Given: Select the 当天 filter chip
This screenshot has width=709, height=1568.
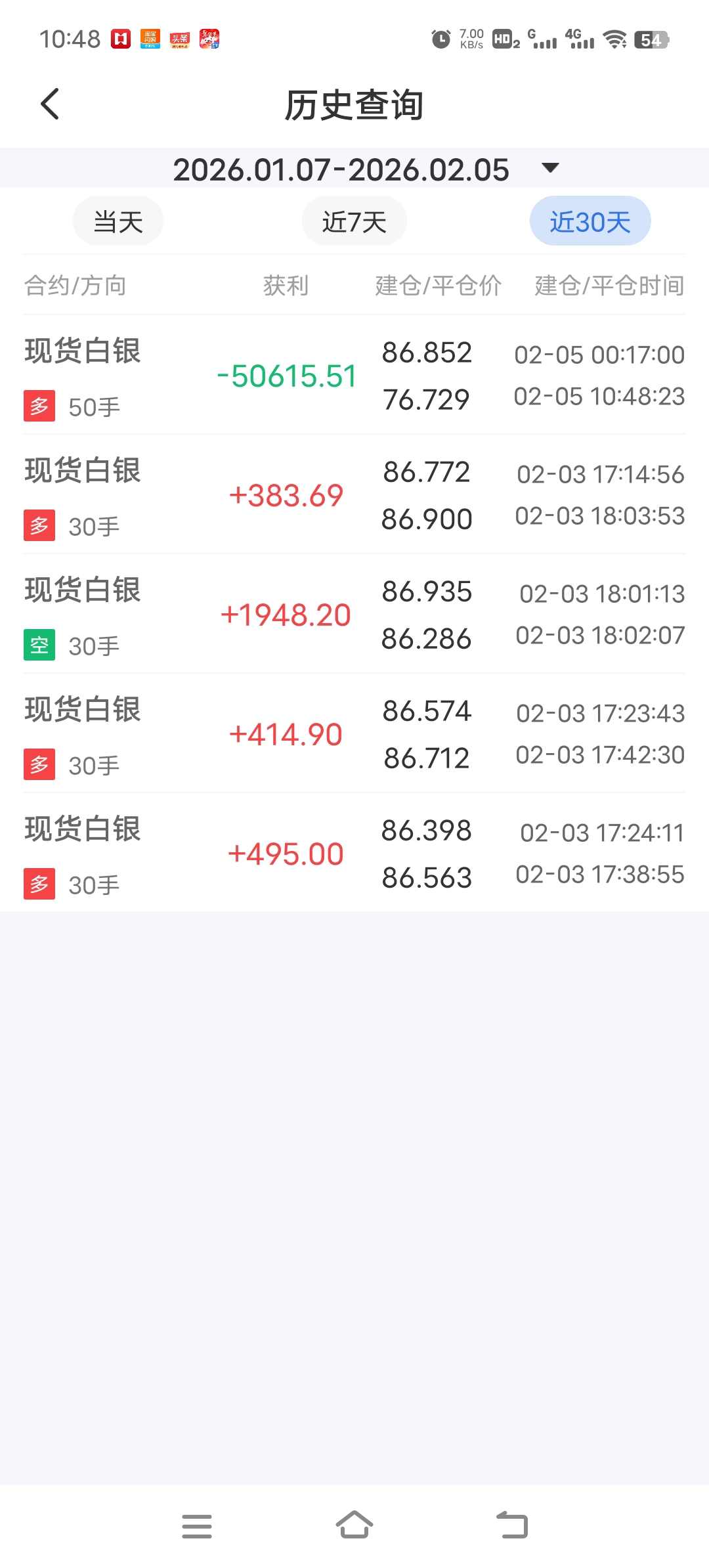Looking at the screenshot, I should (x=118, y=221).
